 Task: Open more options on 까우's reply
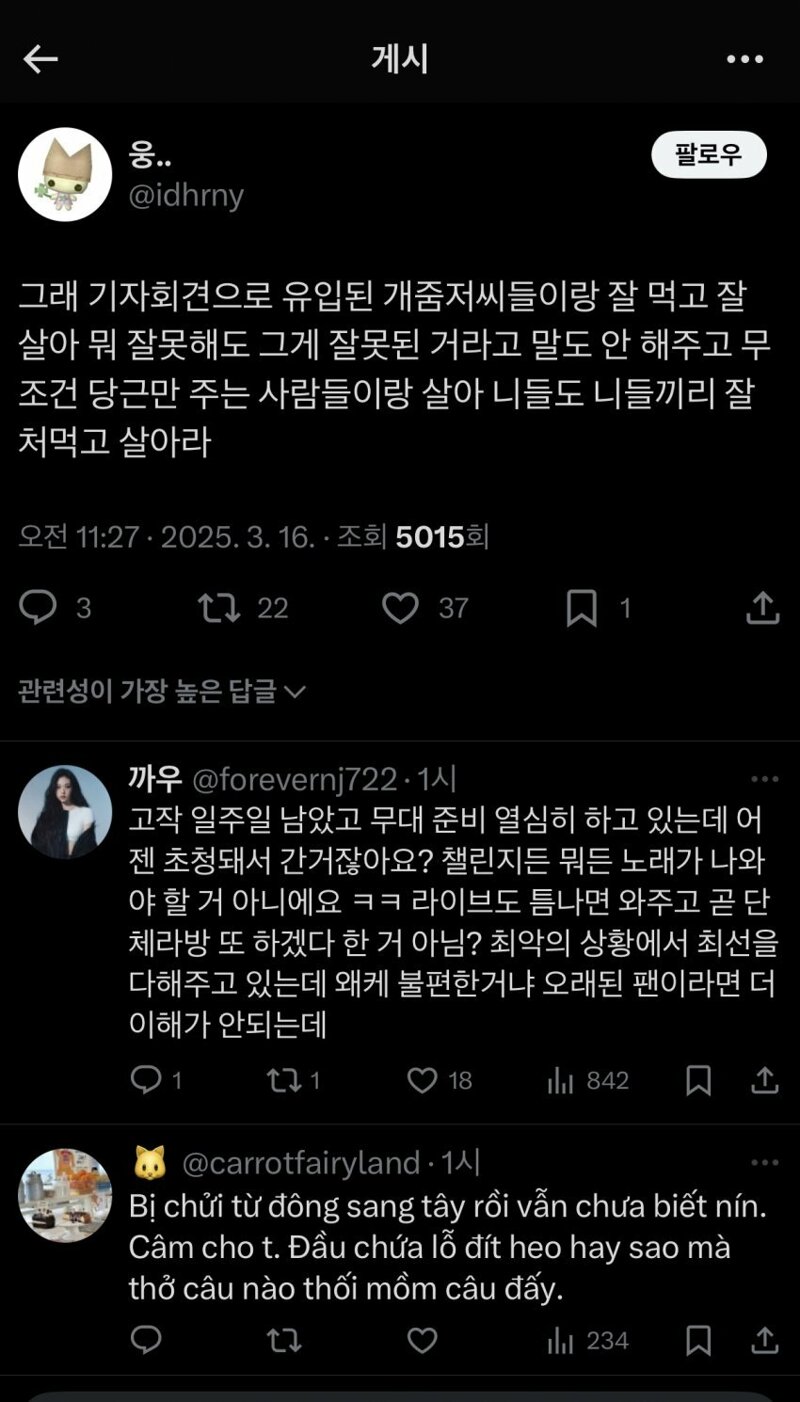tap(765, 779)
